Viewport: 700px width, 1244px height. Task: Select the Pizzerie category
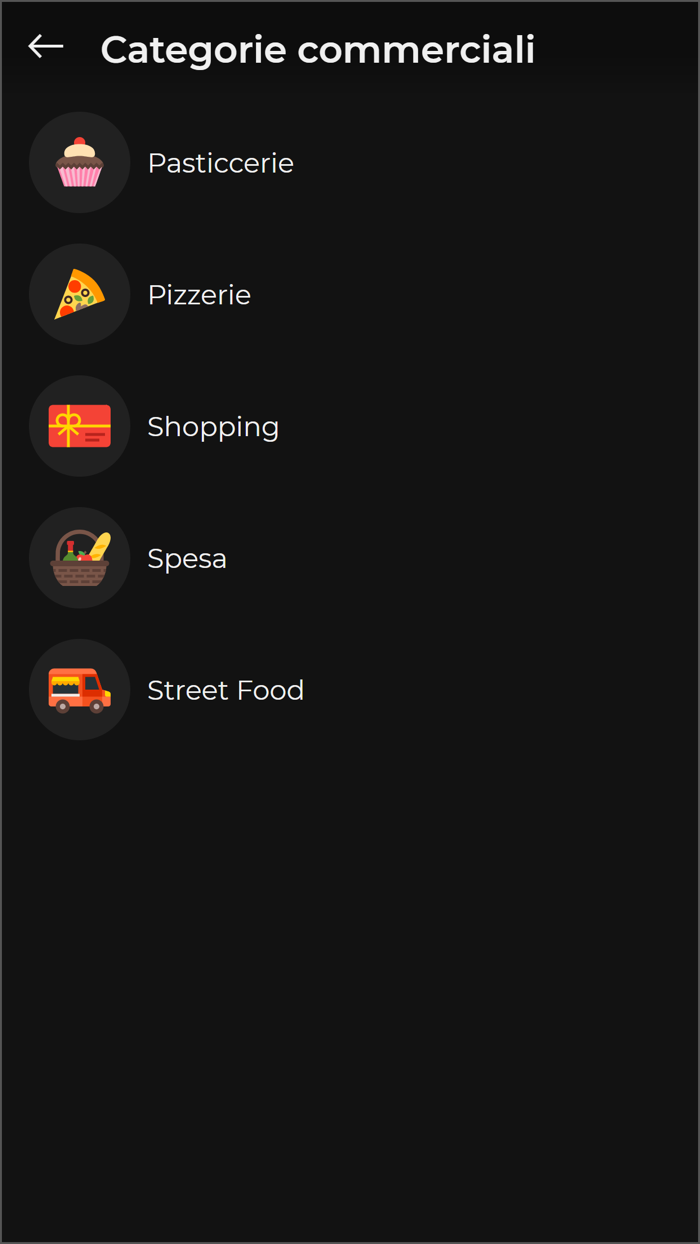point(199,295)
